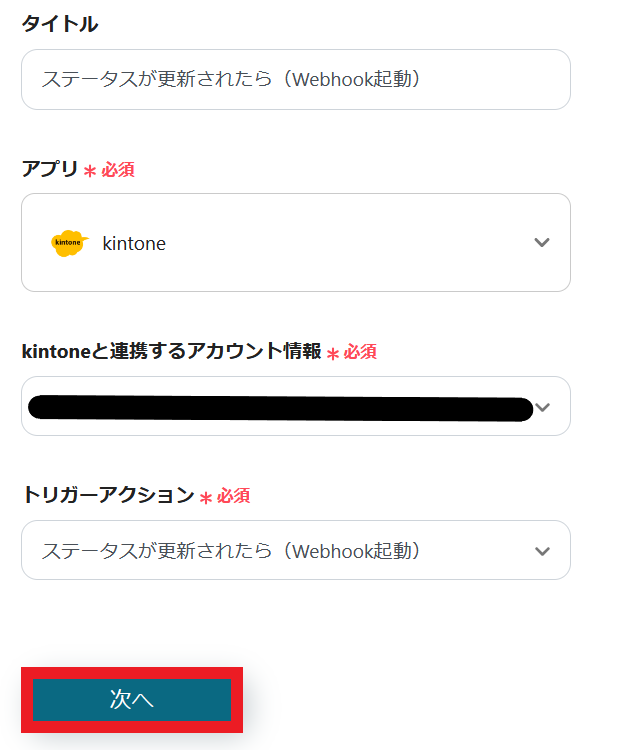The image size is (632, 750).
Task: Expand the kintone account information dropdown
Action: 295,407
